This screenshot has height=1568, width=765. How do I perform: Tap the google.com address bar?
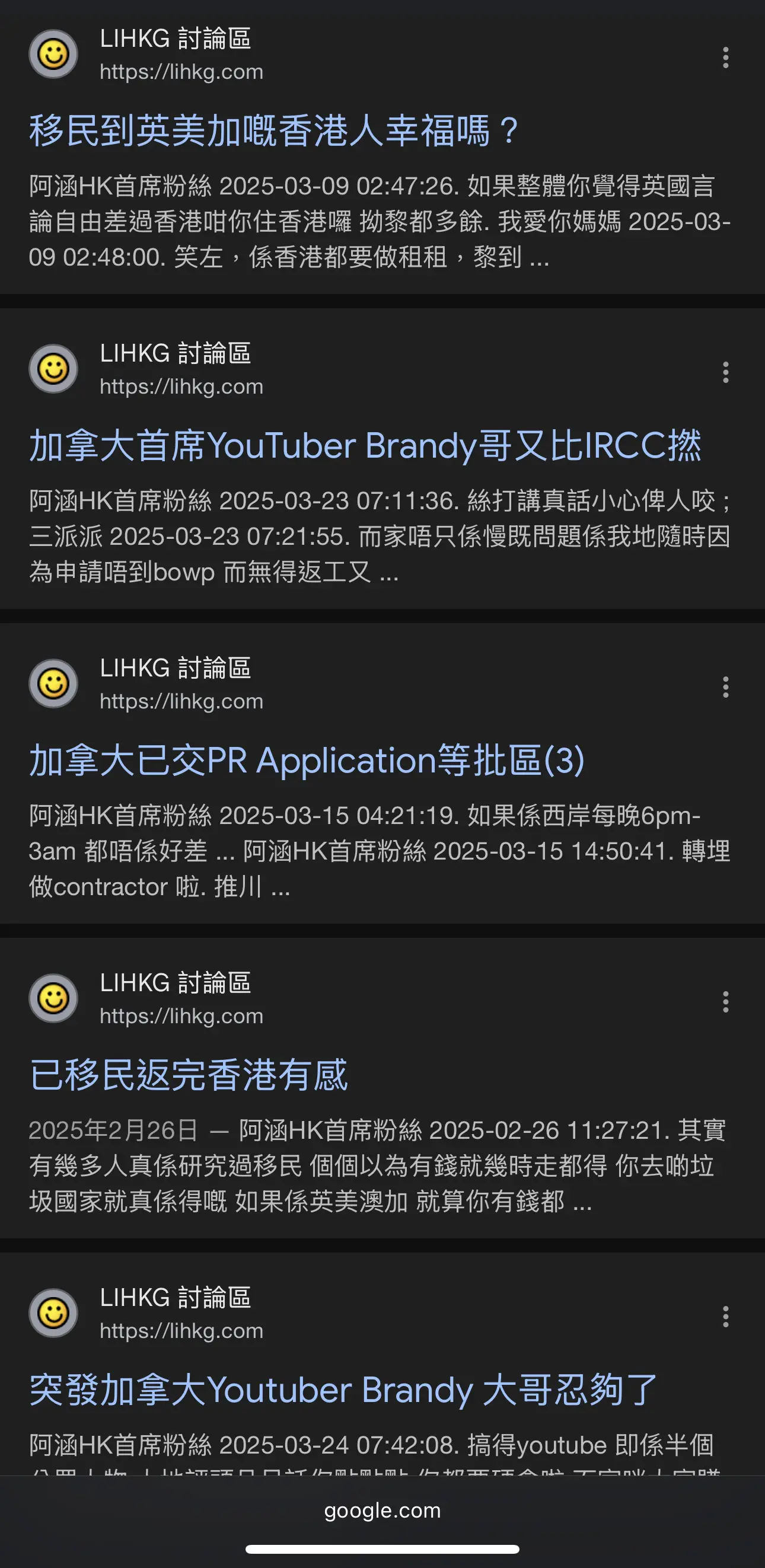coord(383,1510)
